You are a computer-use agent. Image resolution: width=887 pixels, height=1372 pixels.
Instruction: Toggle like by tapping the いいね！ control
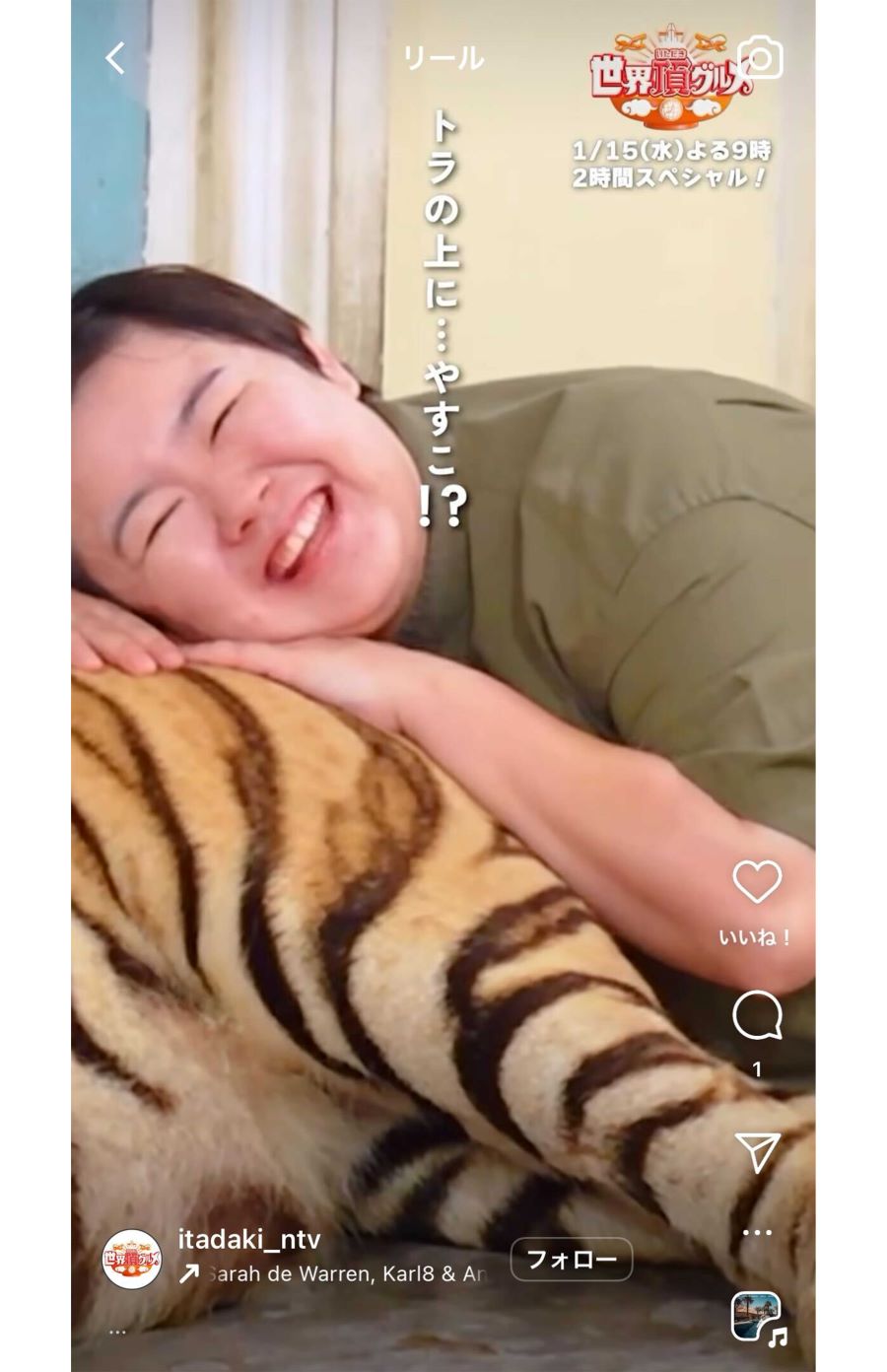coord(755,938)
